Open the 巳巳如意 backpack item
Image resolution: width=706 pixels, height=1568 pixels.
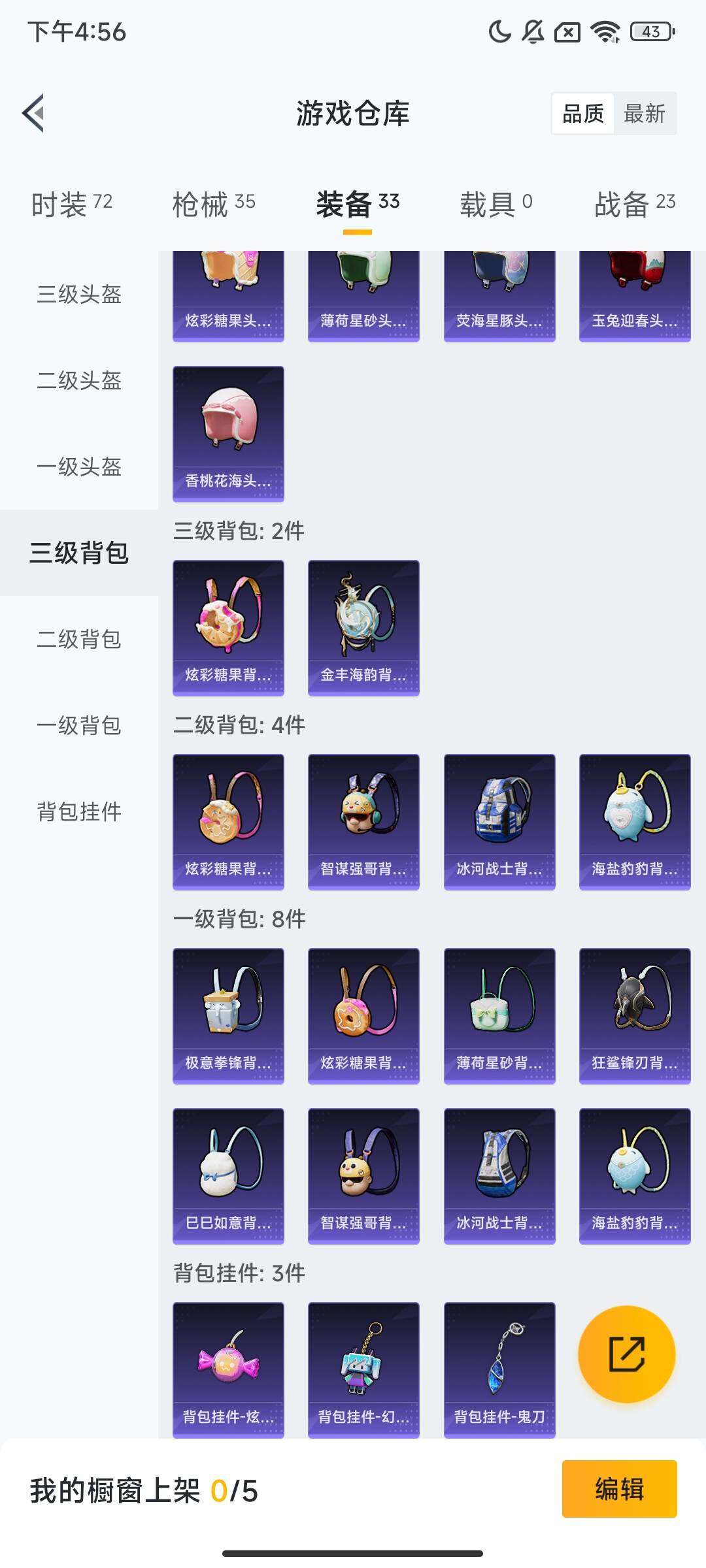228,1175
